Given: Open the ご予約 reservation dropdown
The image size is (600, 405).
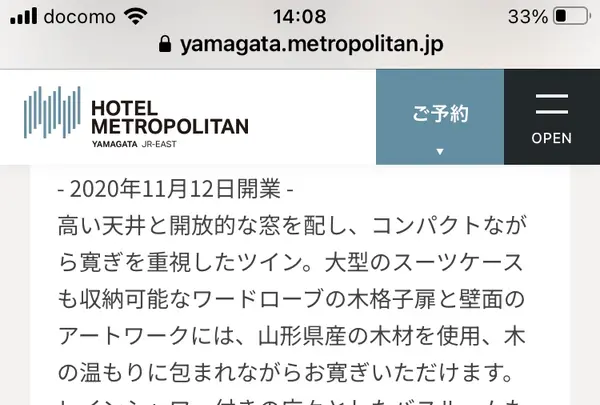Looking at the screenshot, I should pos(439,118).
